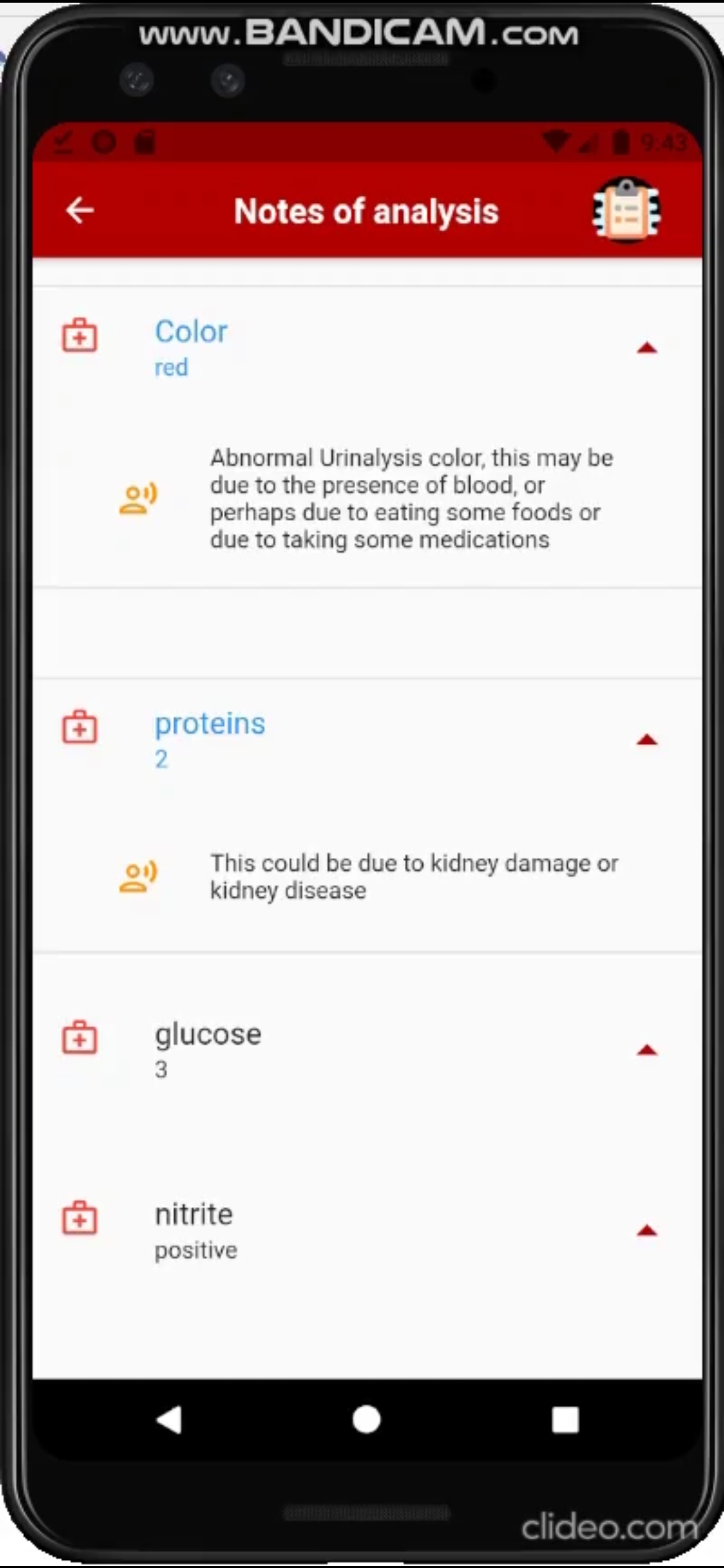Screen dimensions: 724x1568
Task: Click the medical kit icon beside glucose
Action: pyautogui.click(x=79, y=1037)
